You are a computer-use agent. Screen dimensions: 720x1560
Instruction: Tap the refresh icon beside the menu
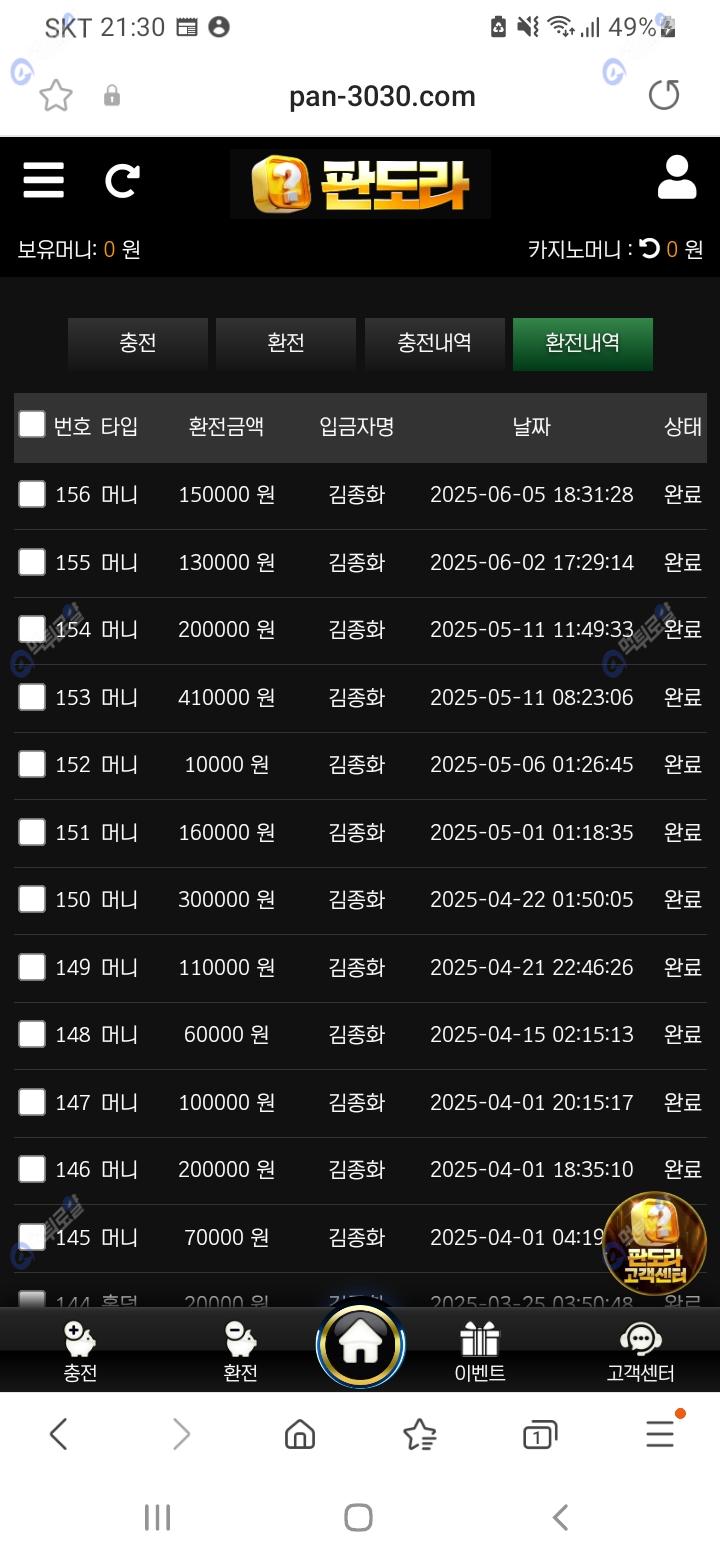122,181
